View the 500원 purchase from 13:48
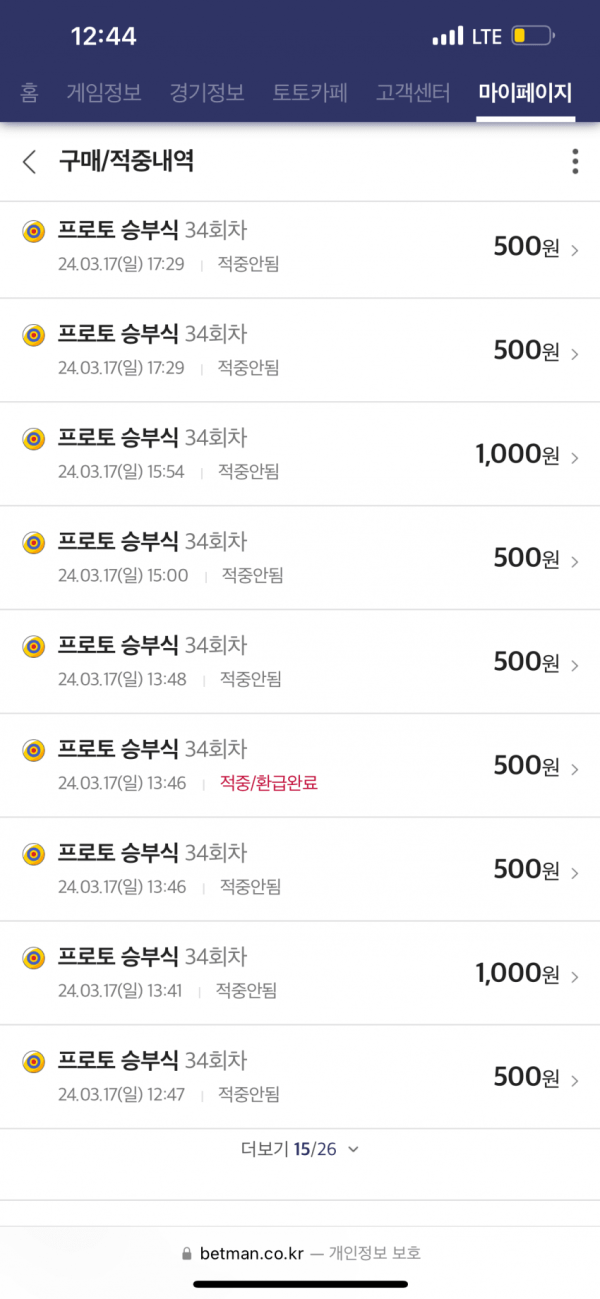Image resolution: width=600 pixels, height=1299 pixels. pyautogui.click(x=300, y=662)
